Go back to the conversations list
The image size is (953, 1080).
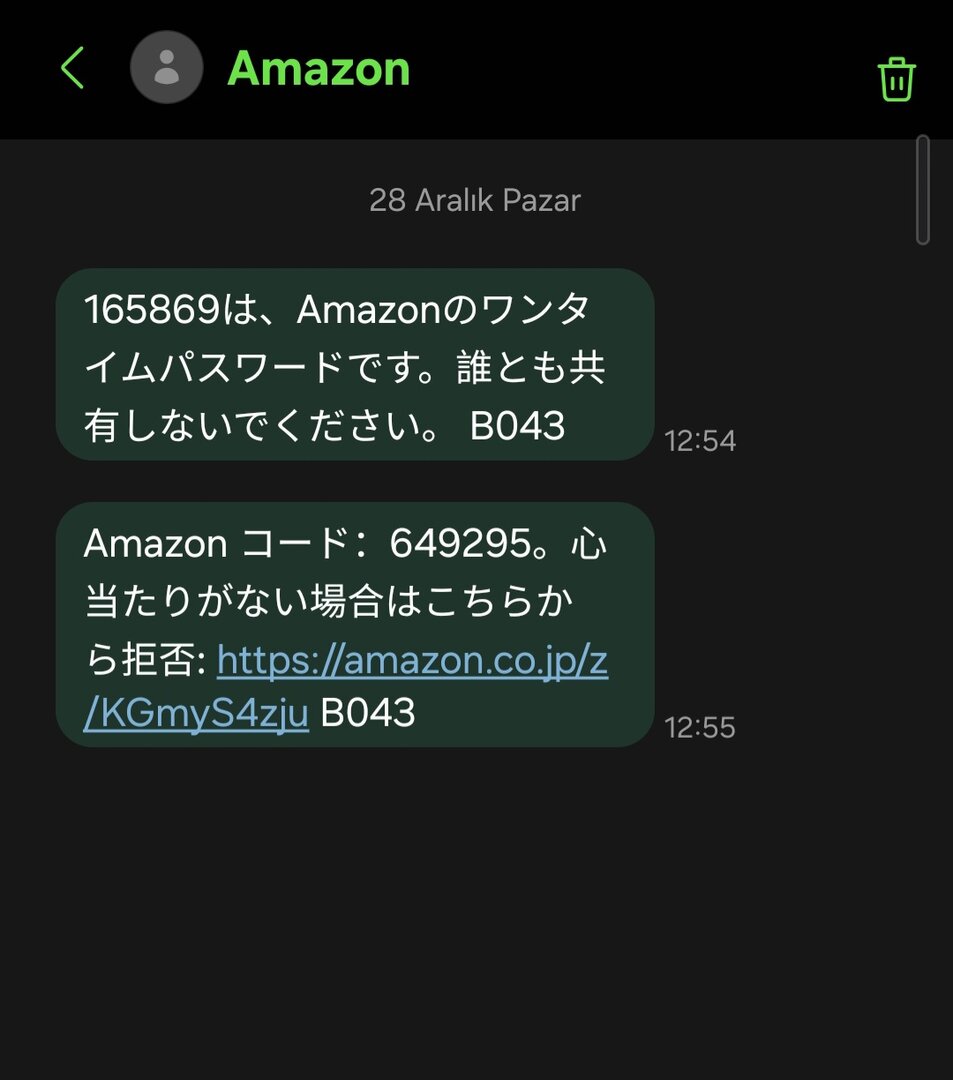click(x=72, y=69)
